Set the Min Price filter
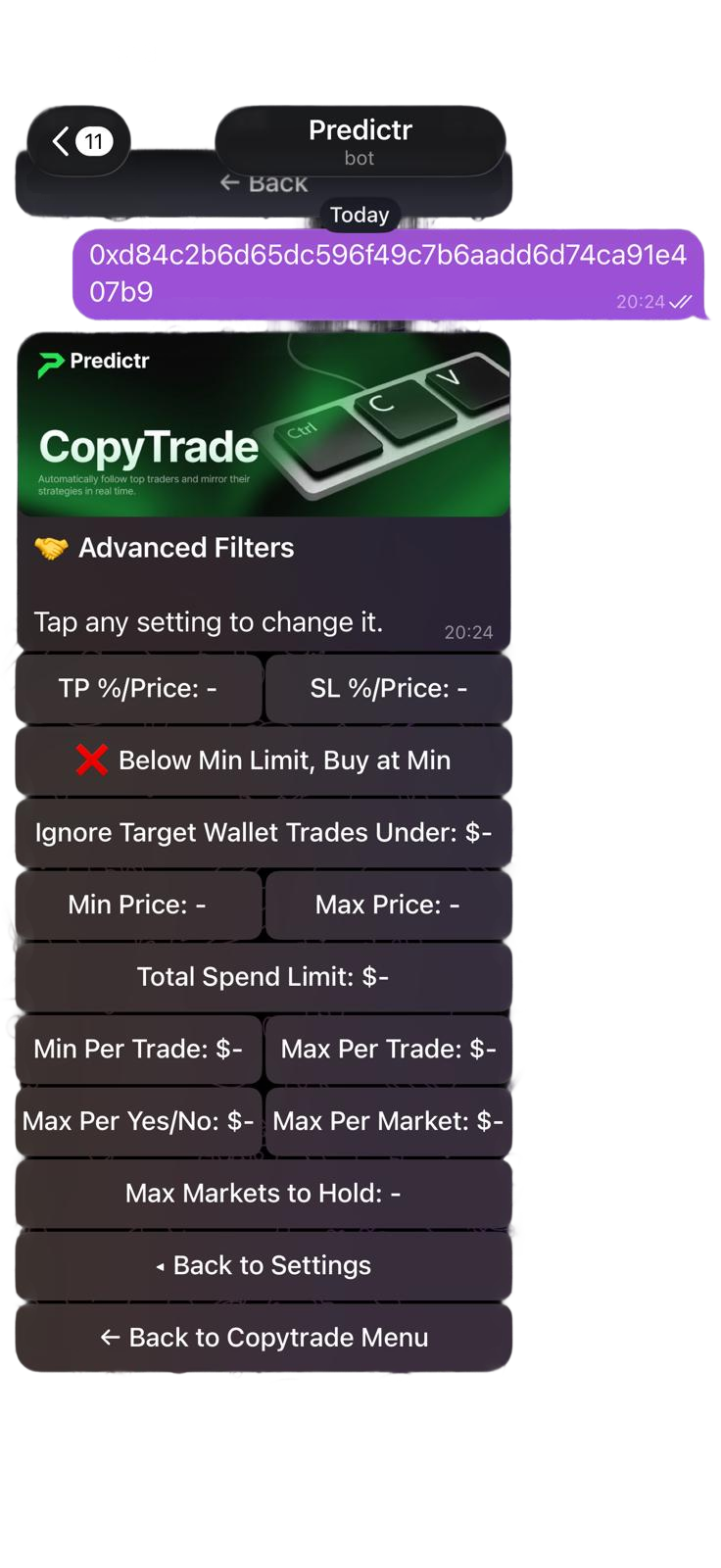Viewport: 721px width, 1568px height. [x=138, y=904]
